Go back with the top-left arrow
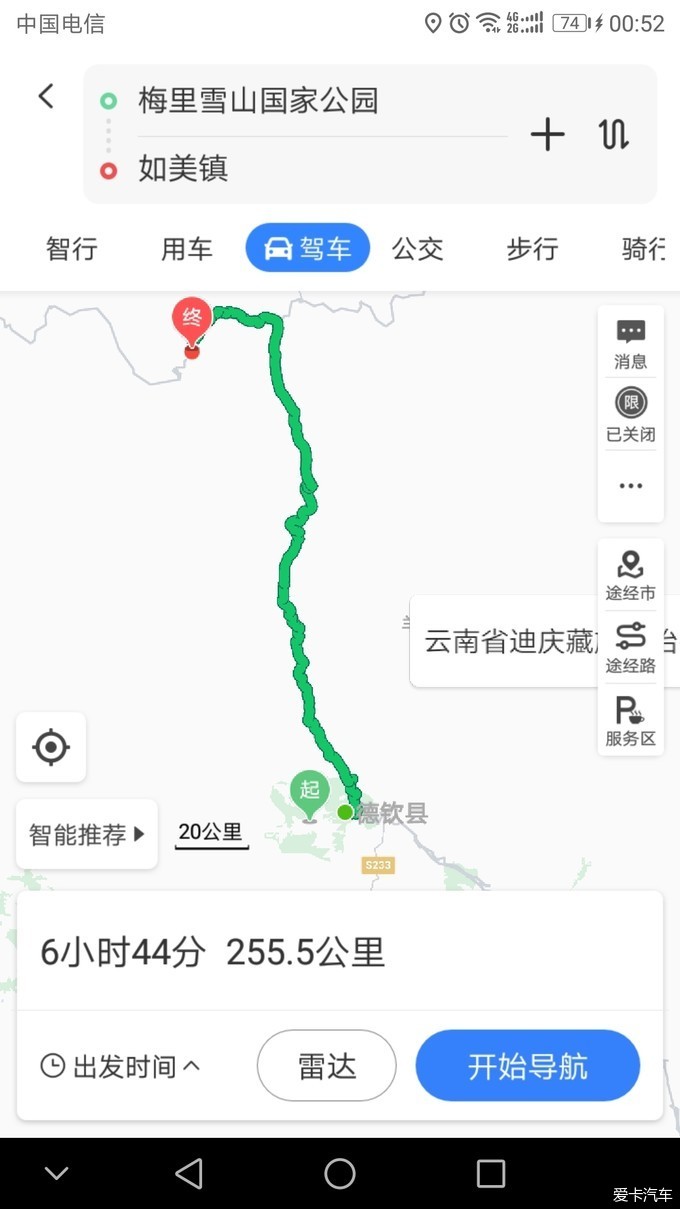The image size is (680, 1209). [x=46, y=96]
